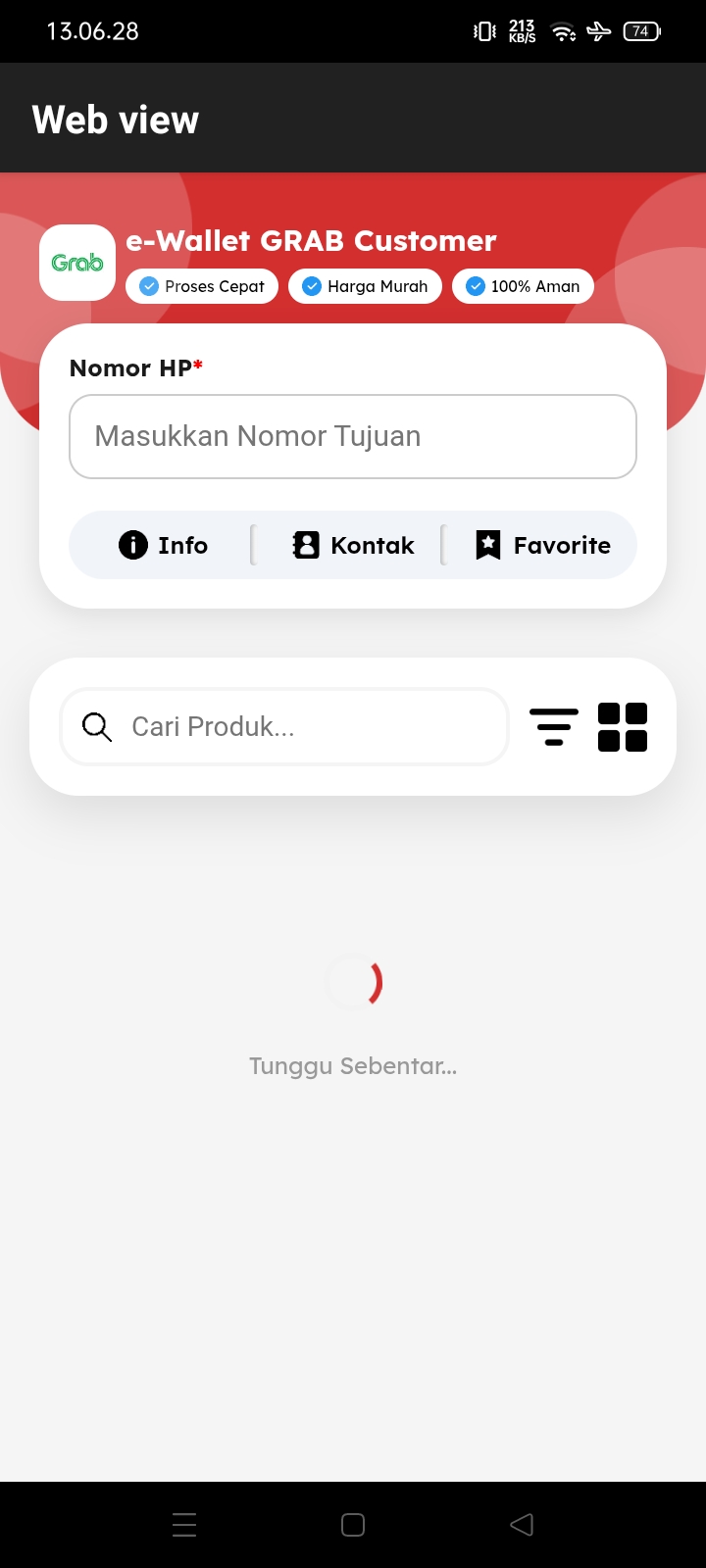Focus the Cari Produk search box

click(284, 726)
